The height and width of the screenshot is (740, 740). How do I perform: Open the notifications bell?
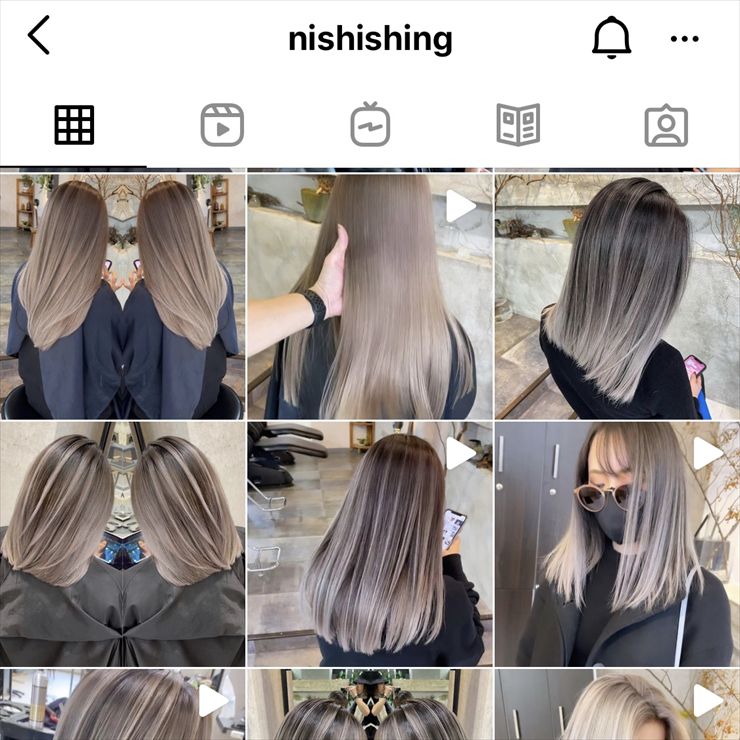tap(611, 38)
